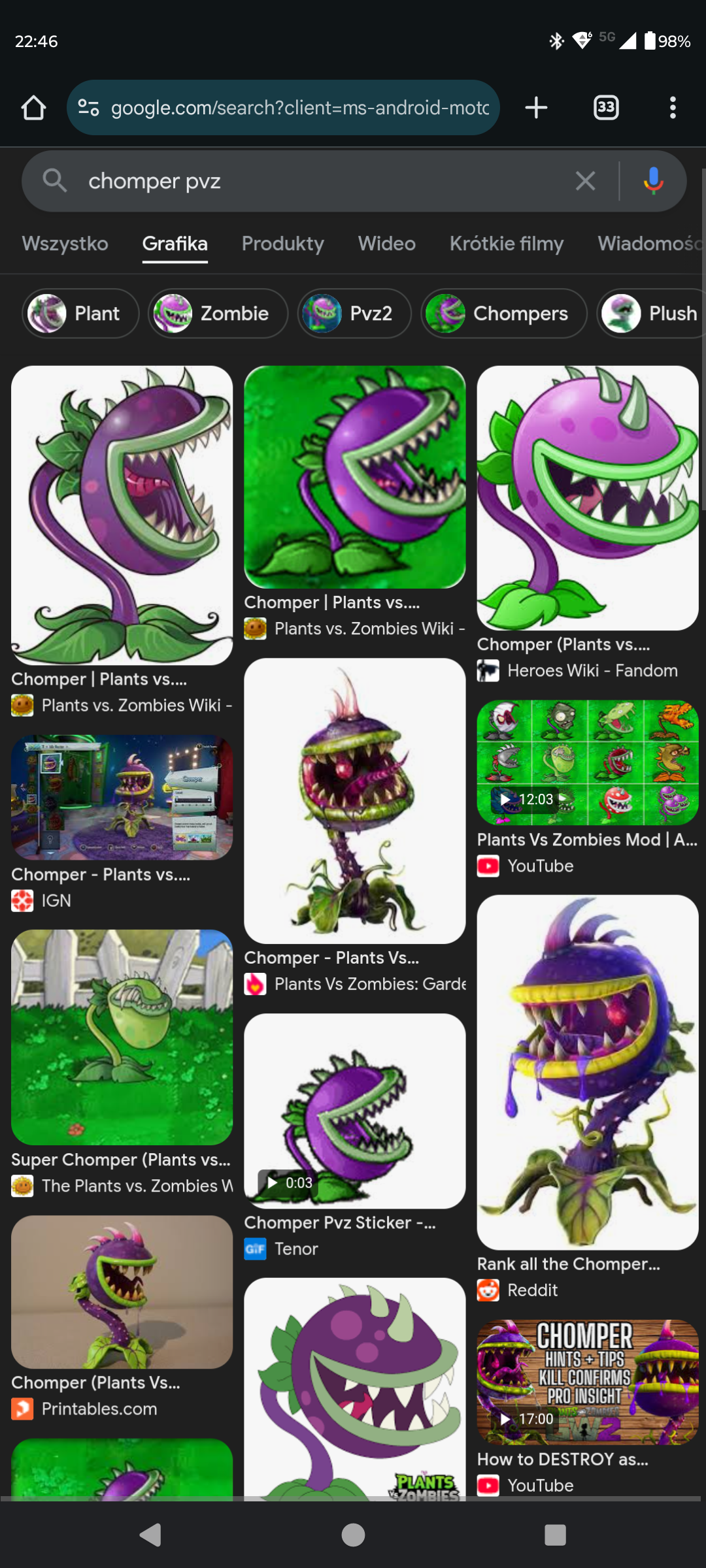Select the Zombie filter chip
Viewport: 706px width, 1568px height.
(x=218, y=314)
